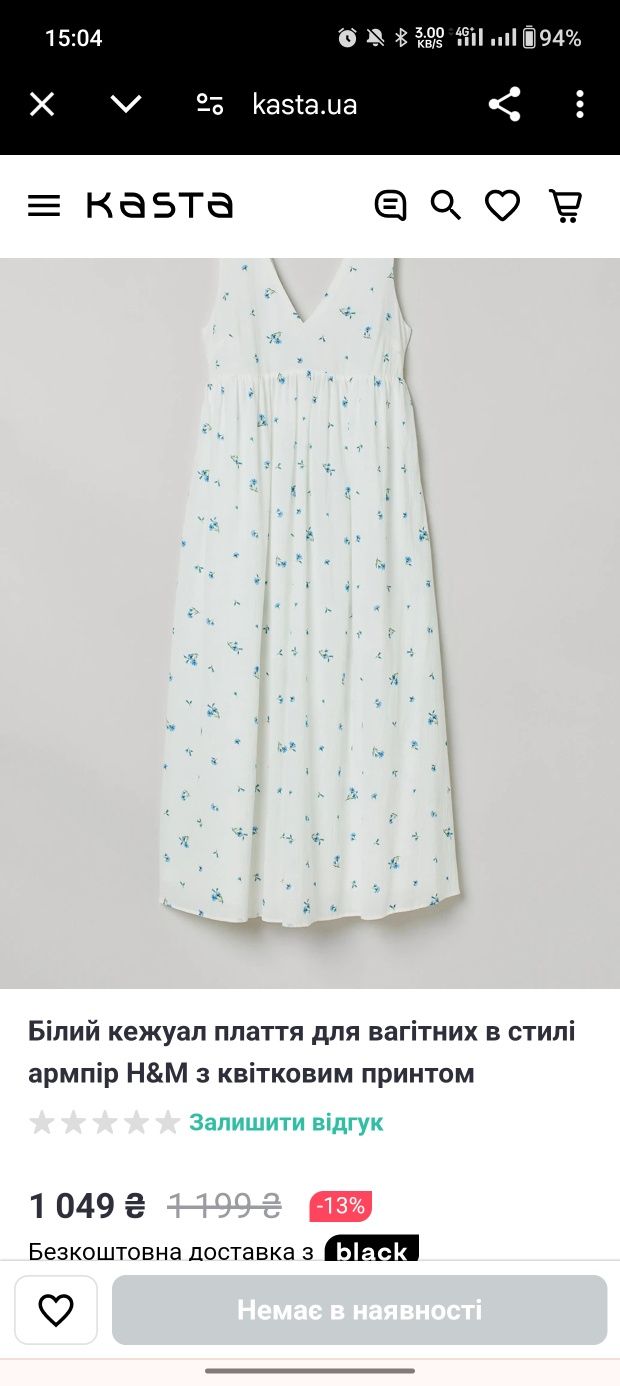The width and height of the screenshot is (620, 1386).
Task: Open the Kasta site search
Action: coord(446,206)
